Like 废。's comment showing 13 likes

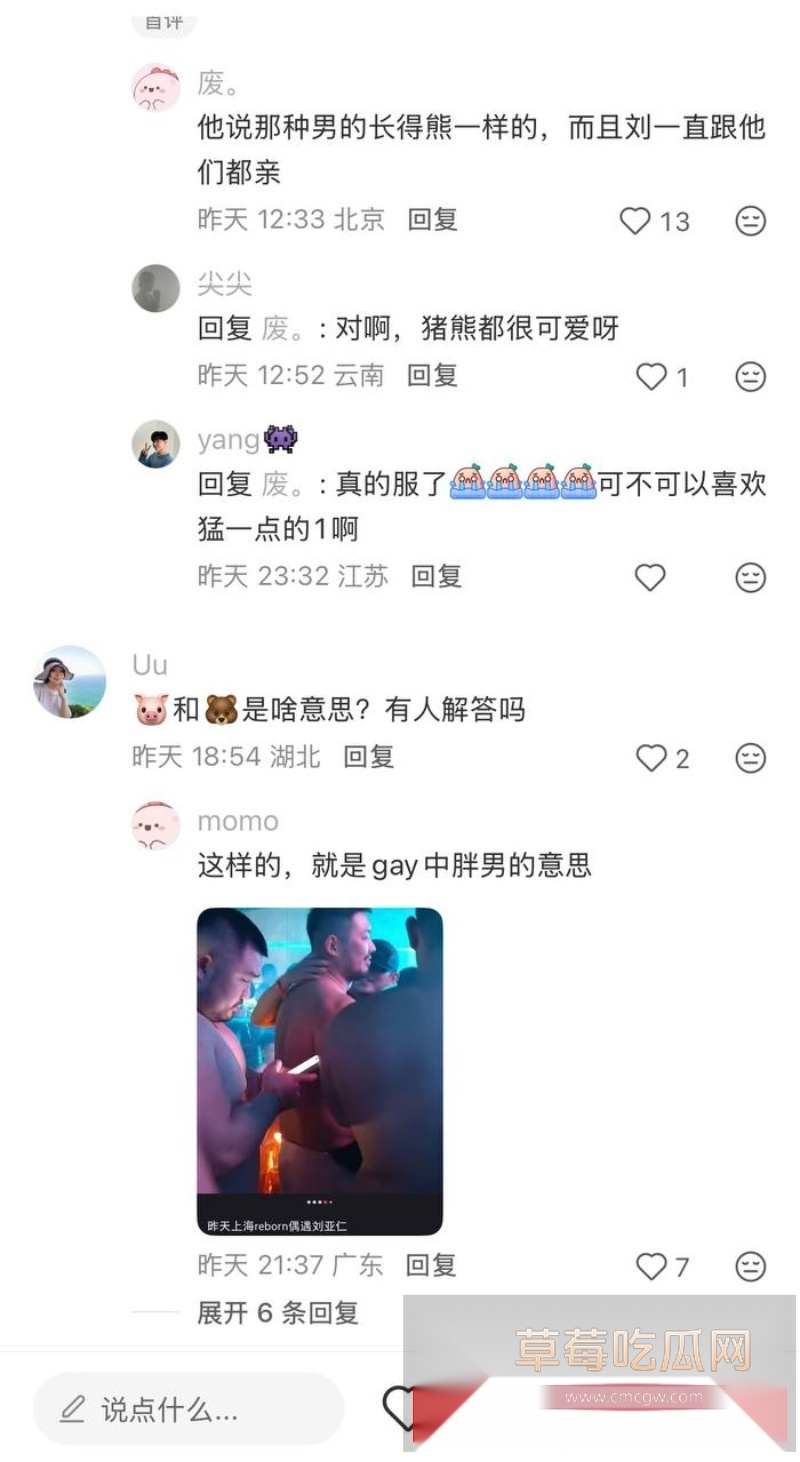tap(638, 221)
